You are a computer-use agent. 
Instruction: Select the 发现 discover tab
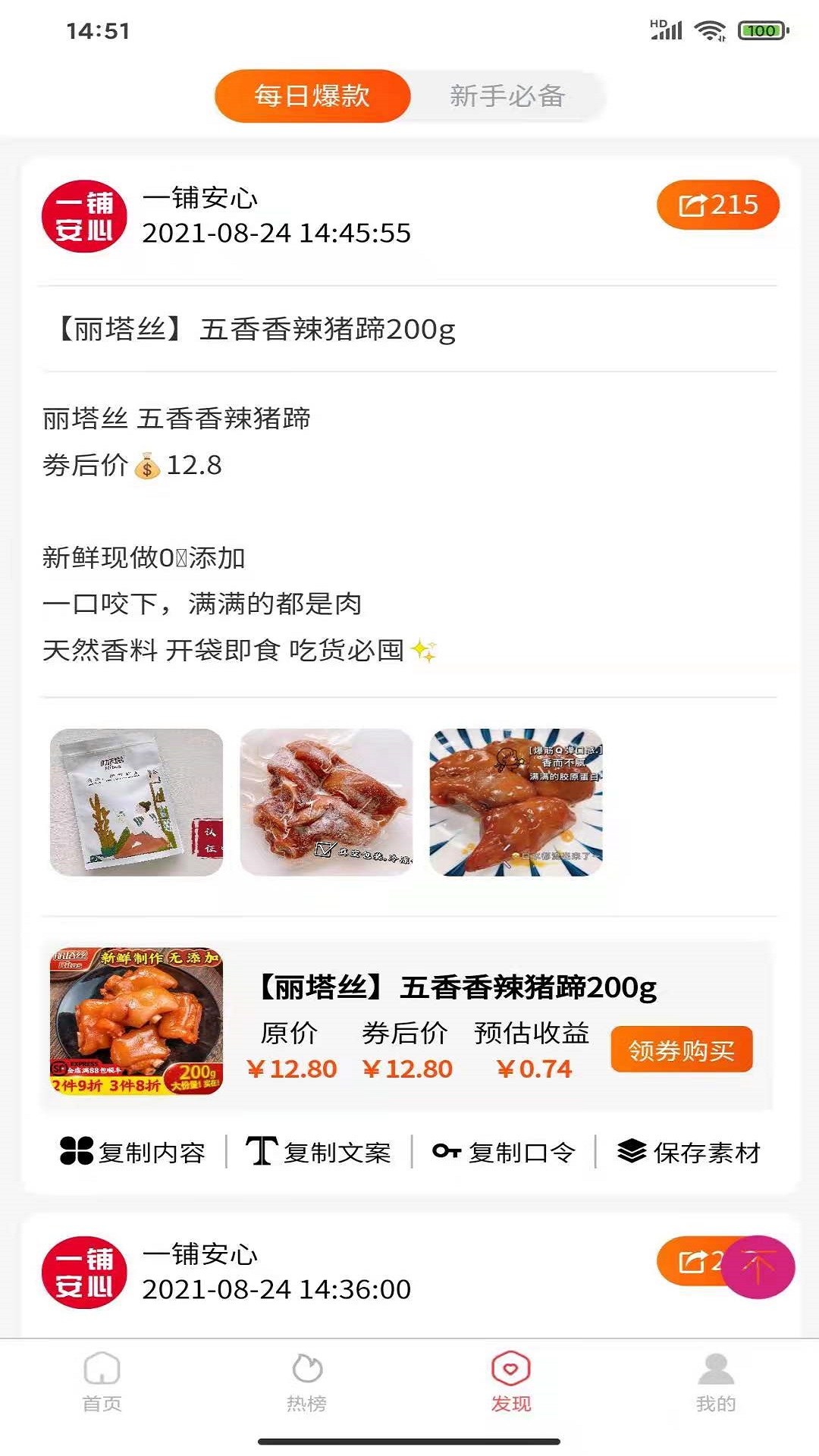[x=511, y=1382]
